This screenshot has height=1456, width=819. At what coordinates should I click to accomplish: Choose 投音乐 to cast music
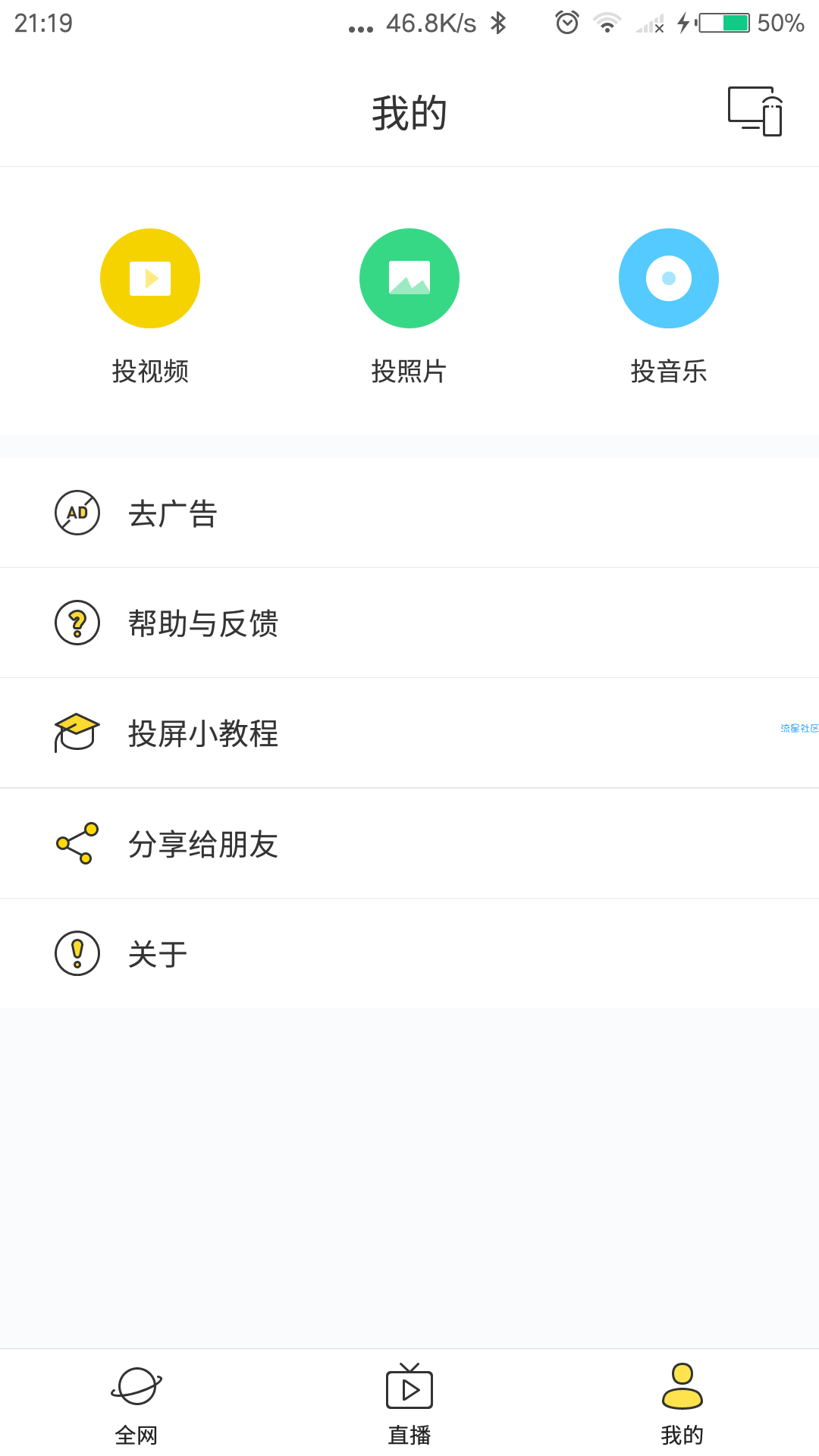click(669, 279)
